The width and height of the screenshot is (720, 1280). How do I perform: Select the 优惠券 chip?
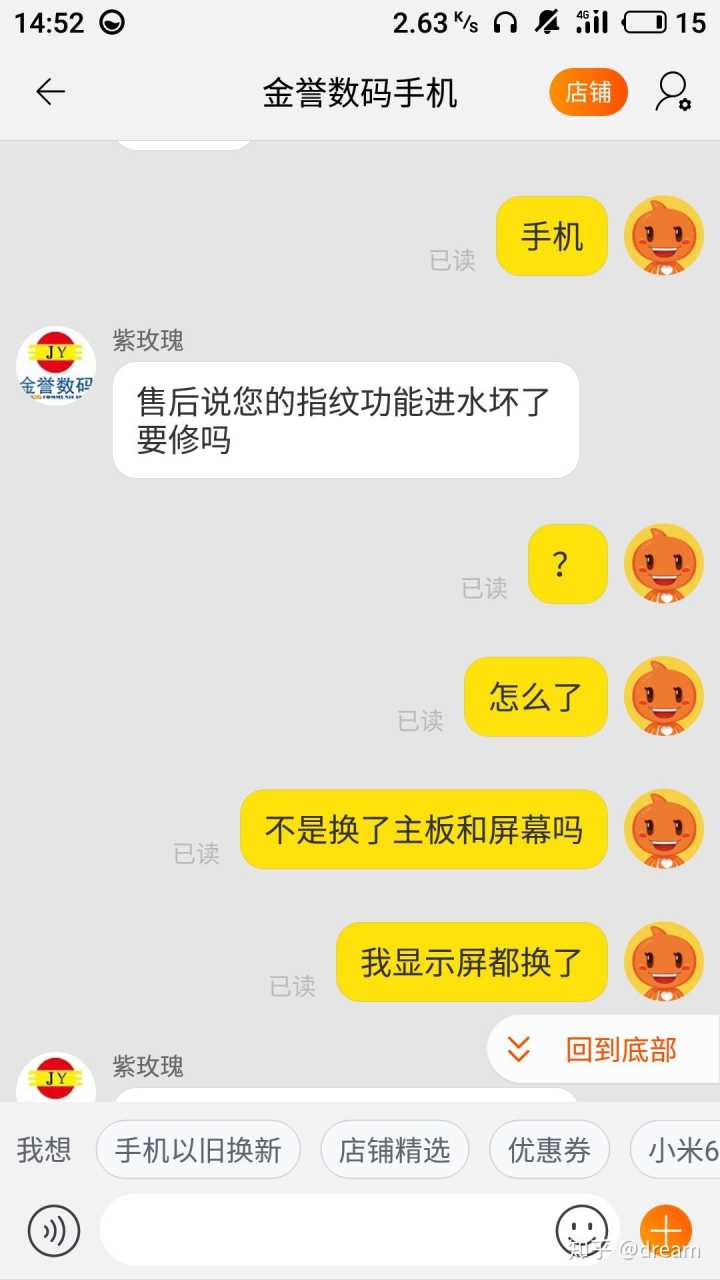pyautogui.click(x=549, y=1150)
